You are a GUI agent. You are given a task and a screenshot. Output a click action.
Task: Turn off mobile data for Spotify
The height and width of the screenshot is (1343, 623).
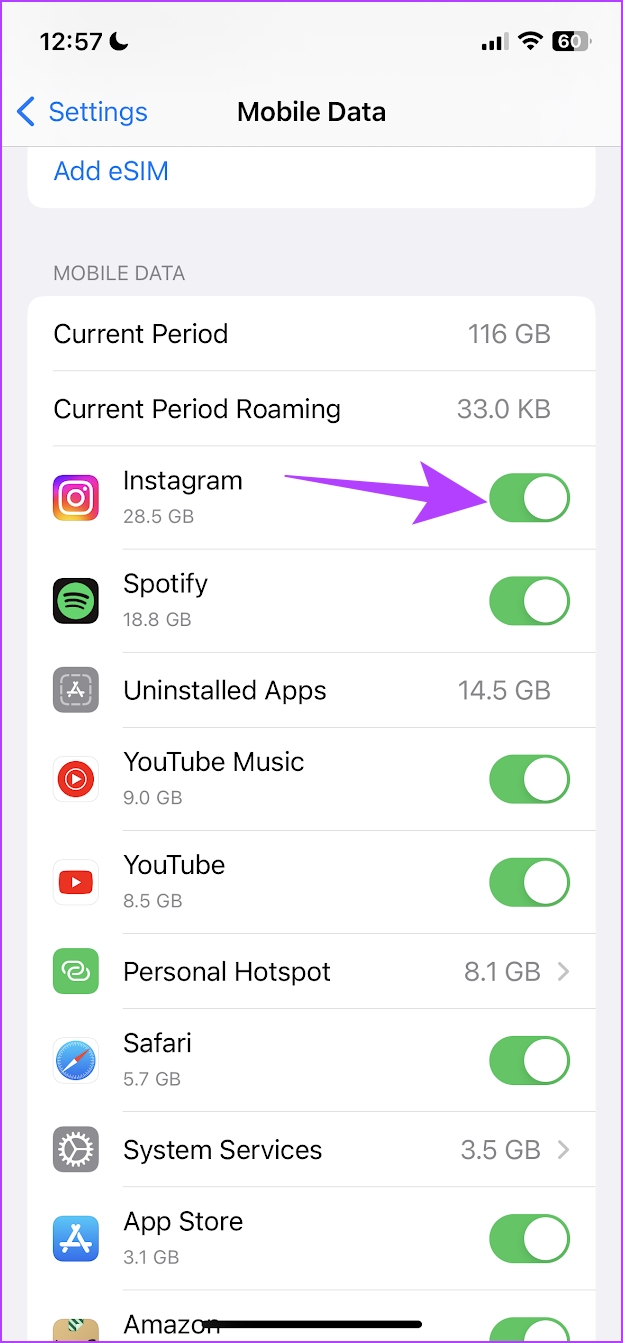pos(529,601)
